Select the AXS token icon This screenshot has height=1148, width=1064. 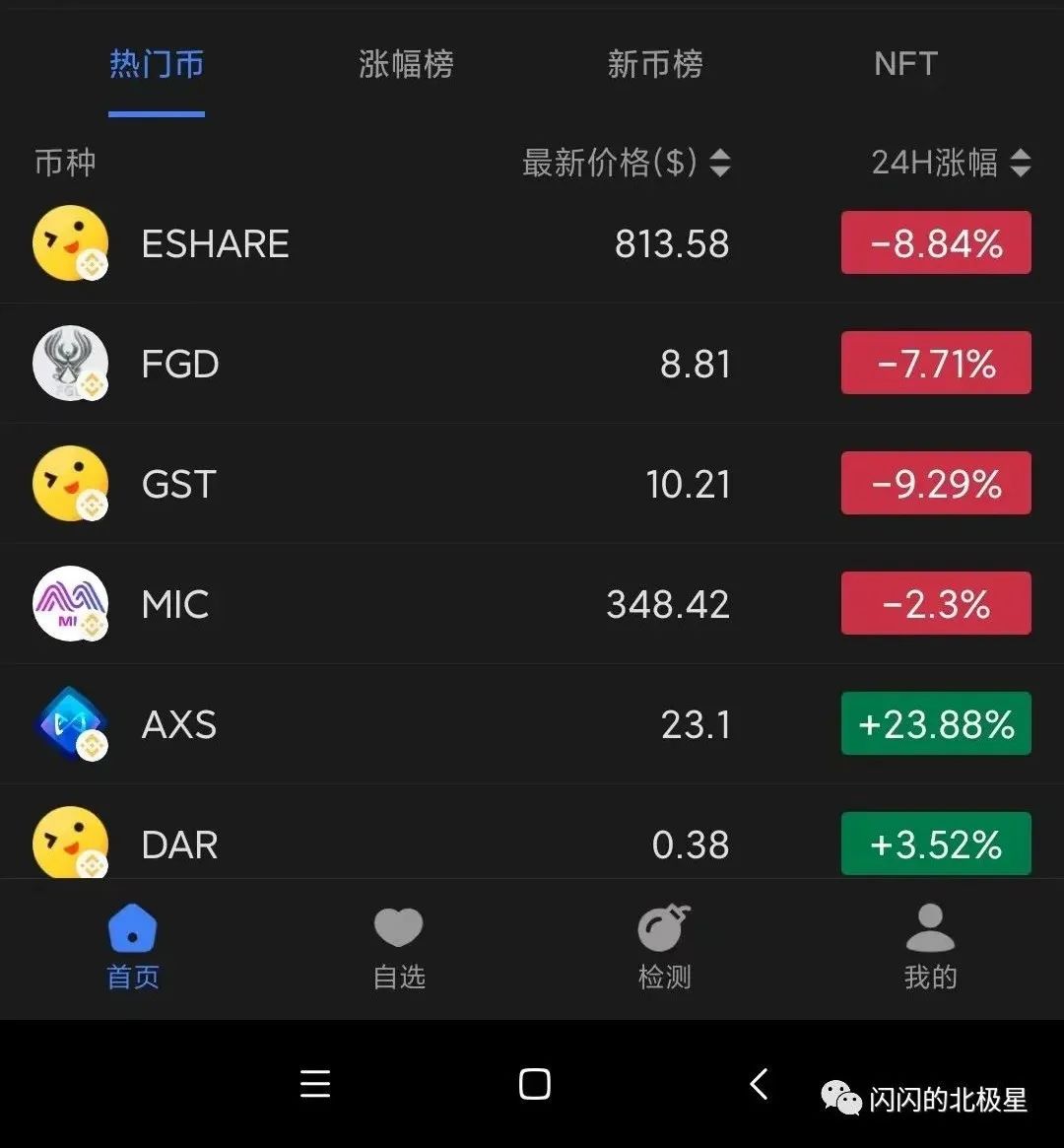click(70, 723)
